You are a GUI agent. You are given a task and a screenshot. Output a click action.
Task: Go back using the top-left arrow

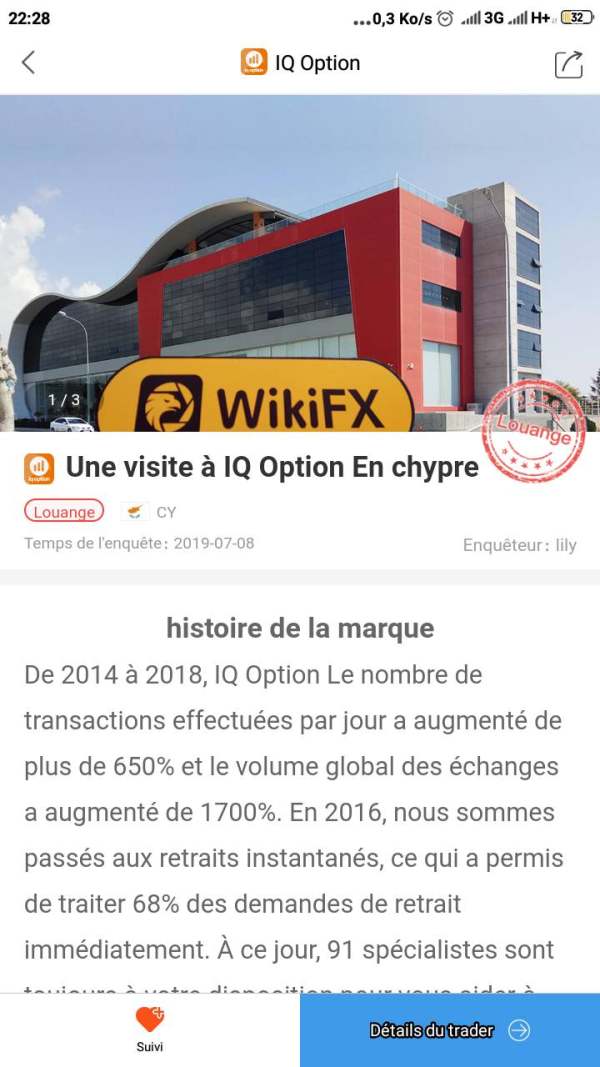click(28, 63)
